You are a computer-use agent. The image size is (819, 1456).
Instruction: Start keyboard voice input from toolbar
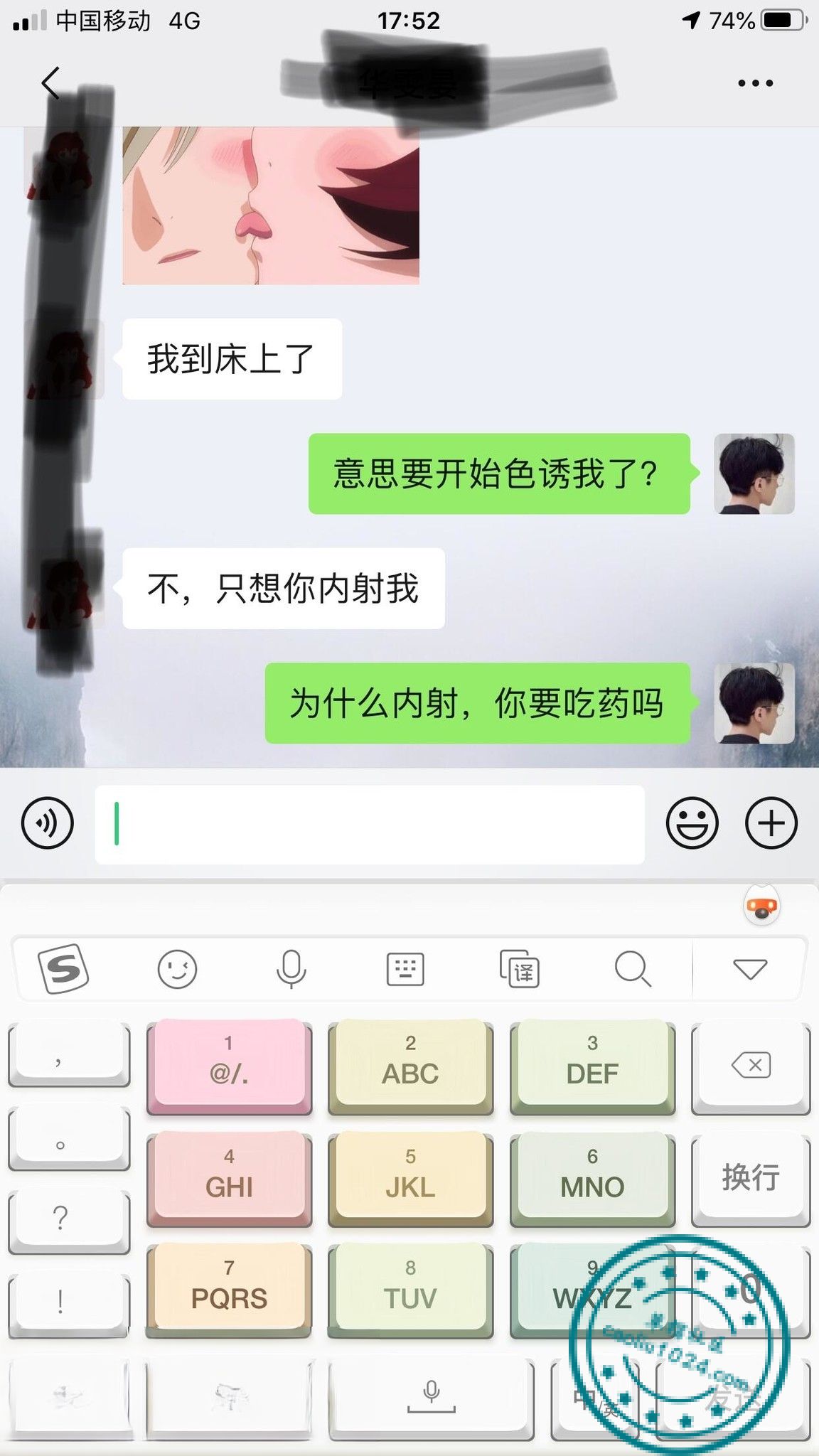tap(291, 968)
